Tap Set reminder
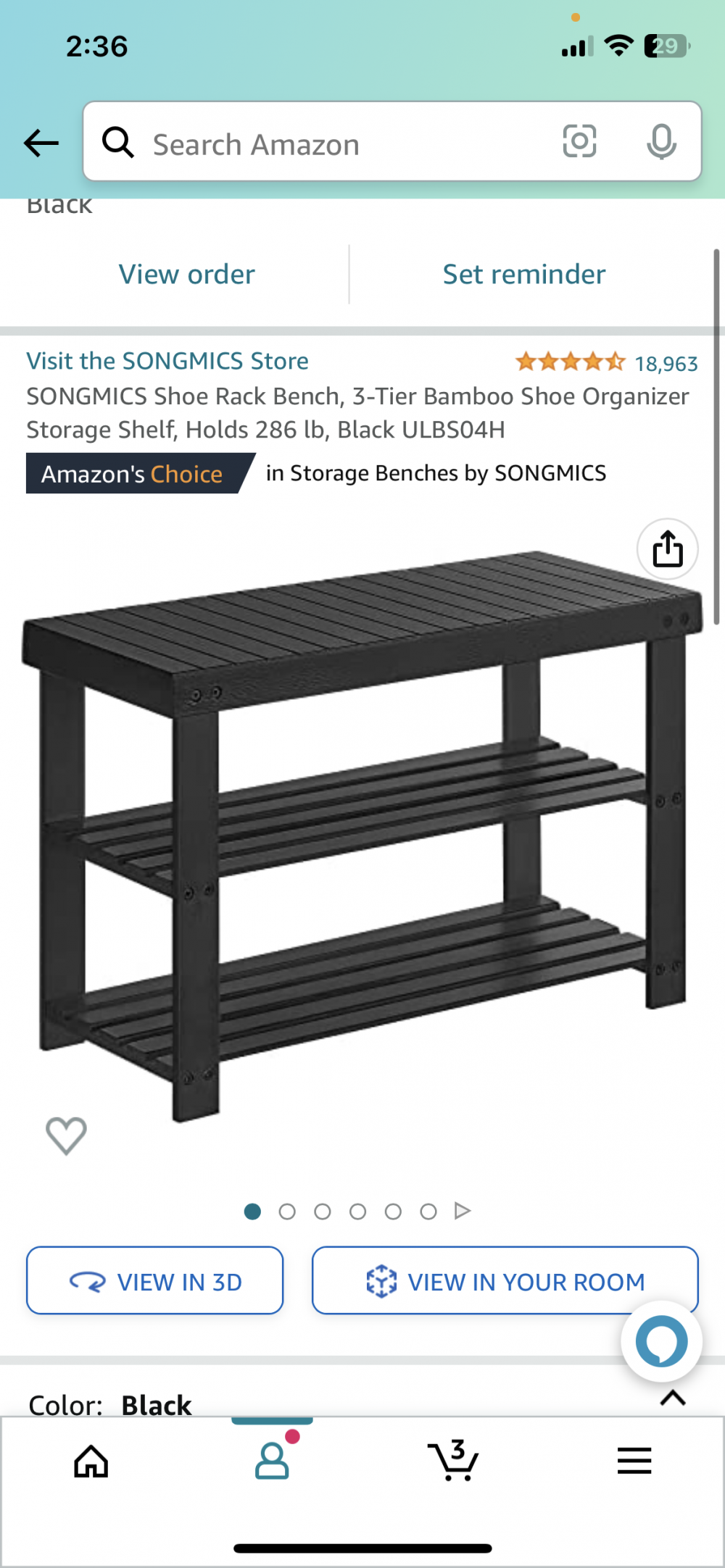The width and height of the screenshot is (725, 1568). [523, 275]
